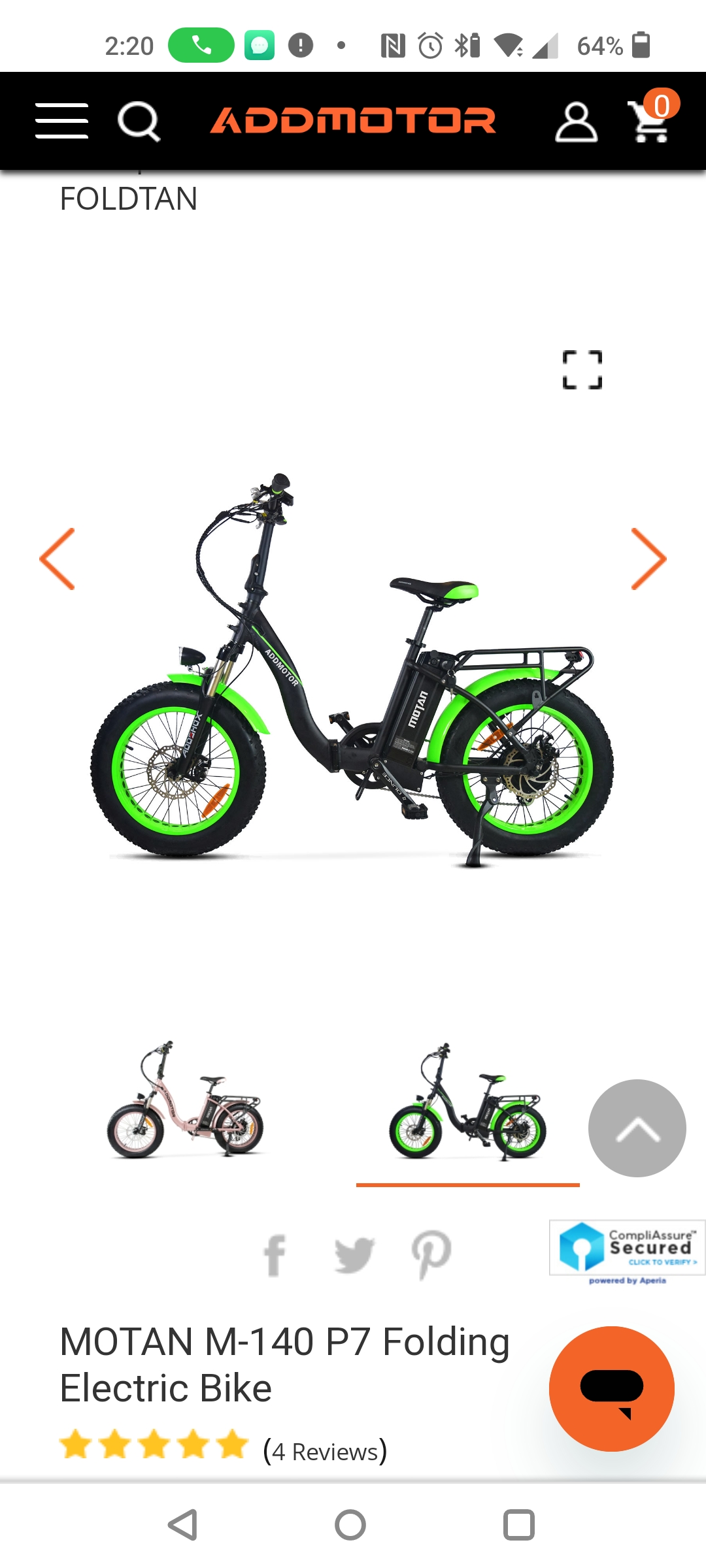This screenshot has width=706, height=1568.
Task: Go back with system back button
Action: pos(183,1525)
